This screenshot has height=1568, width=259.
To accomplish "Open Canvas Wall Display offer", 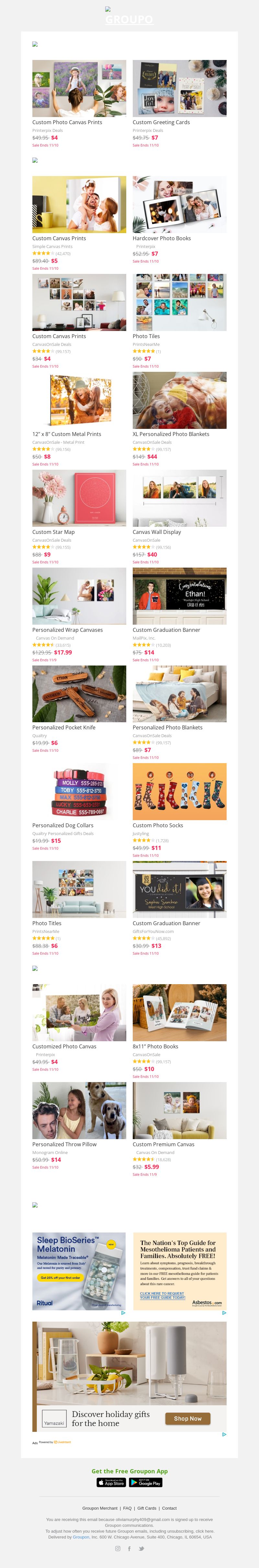I will coord(179,498).
